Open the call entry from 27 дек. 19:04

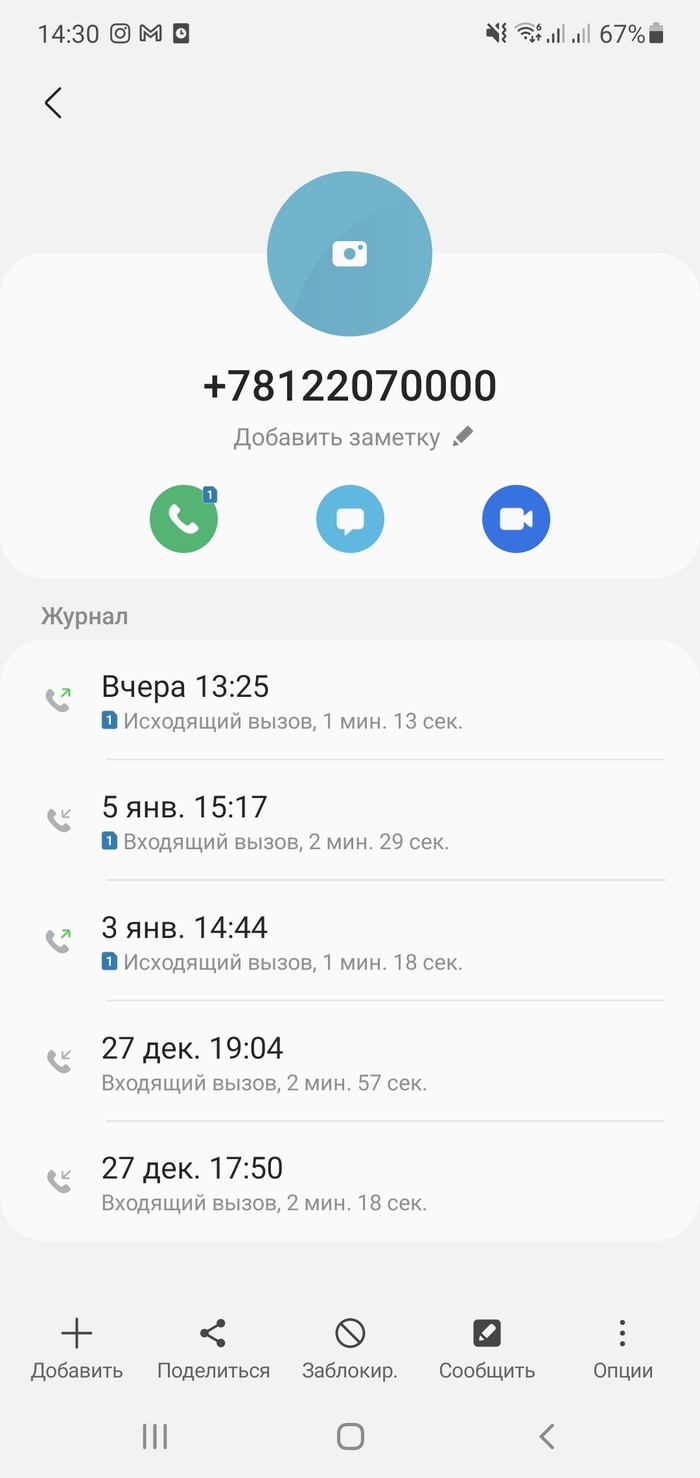(x=350, y=1063)
